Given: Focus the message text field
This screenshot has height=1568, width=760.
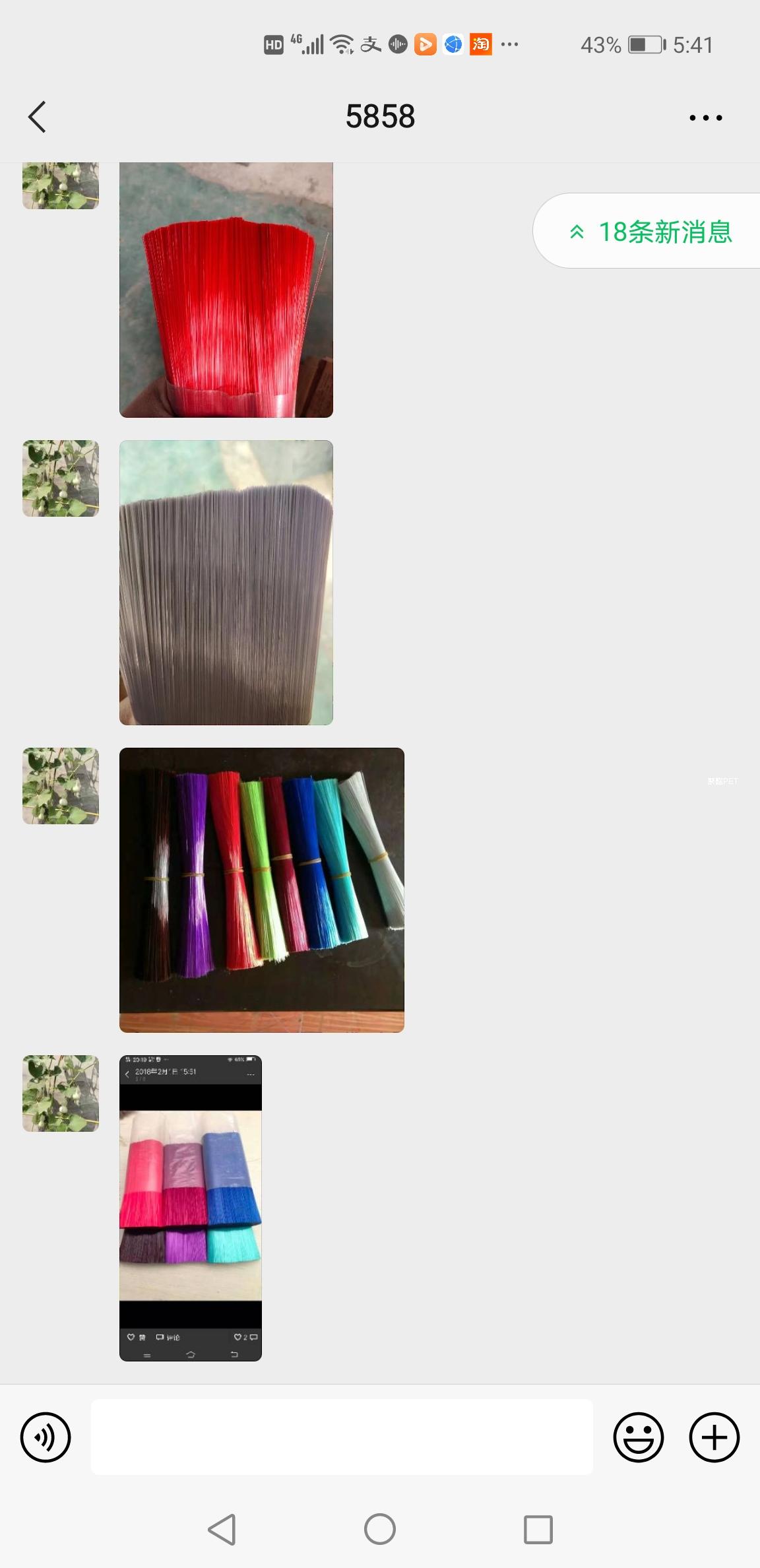Looking at the screenshot, I should 342,1437.
